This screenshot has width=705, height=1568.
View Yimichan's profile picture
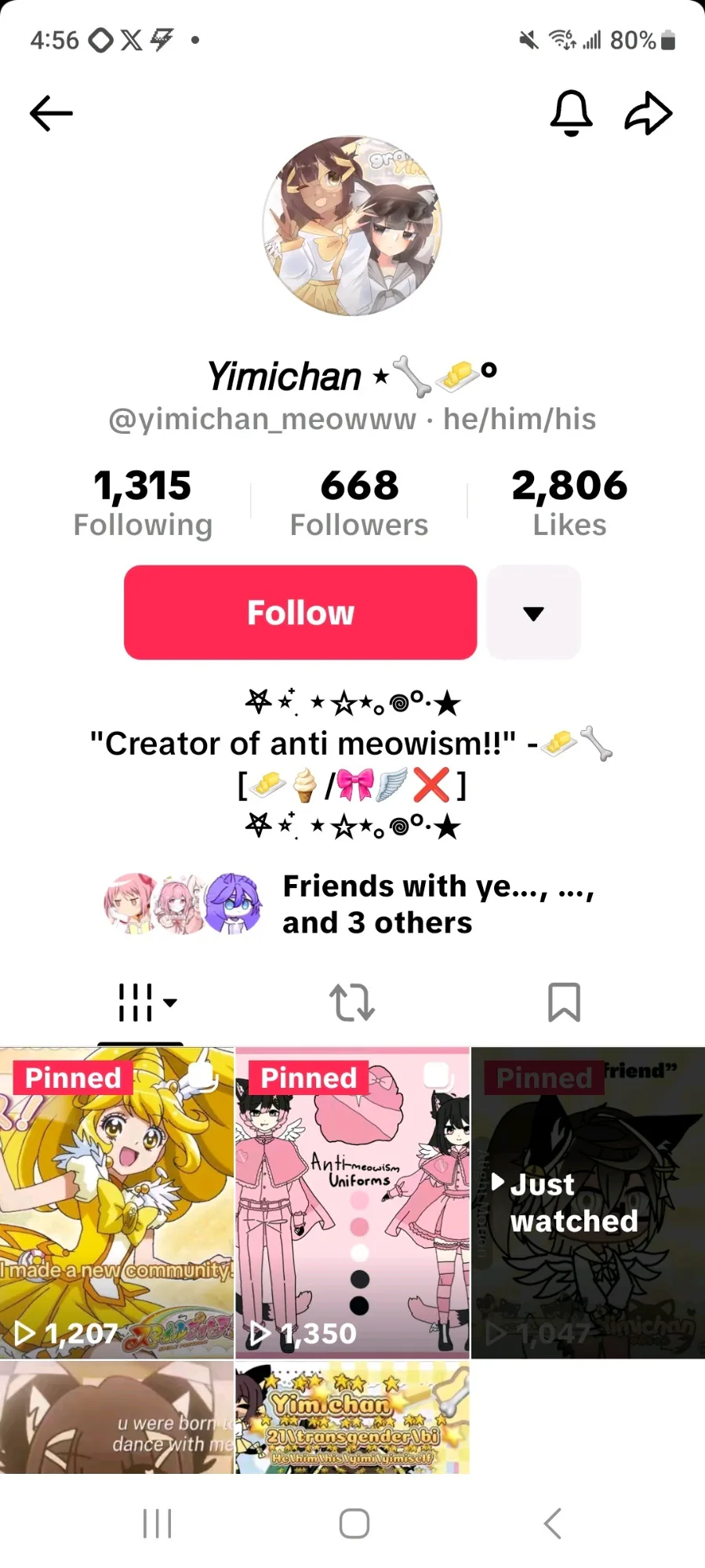pyautogui.click(x=352, y=226)
